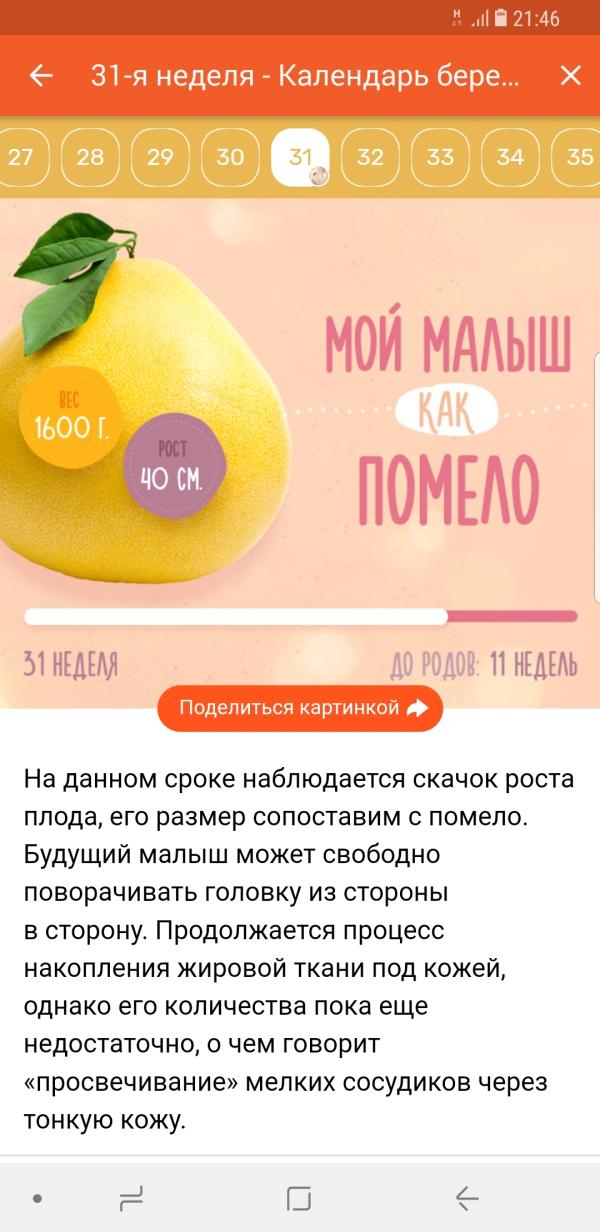This screenshot has height=1232, width=600.
Task: Open week 29
Action: pyautogui.click(x=160, y=157)
